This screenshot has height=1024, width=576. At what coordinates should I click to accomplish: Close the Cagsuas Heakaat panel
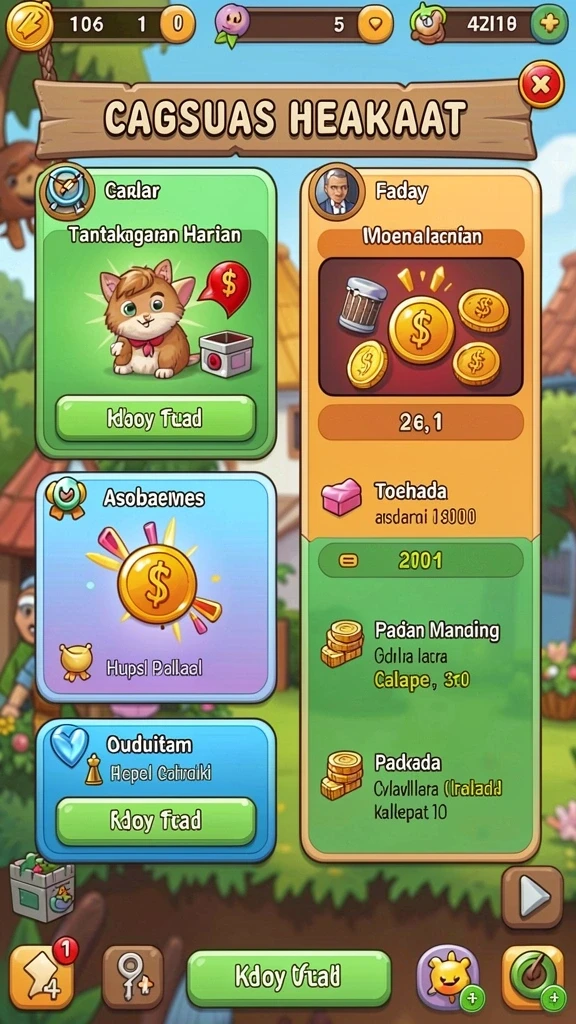[541, 84]
